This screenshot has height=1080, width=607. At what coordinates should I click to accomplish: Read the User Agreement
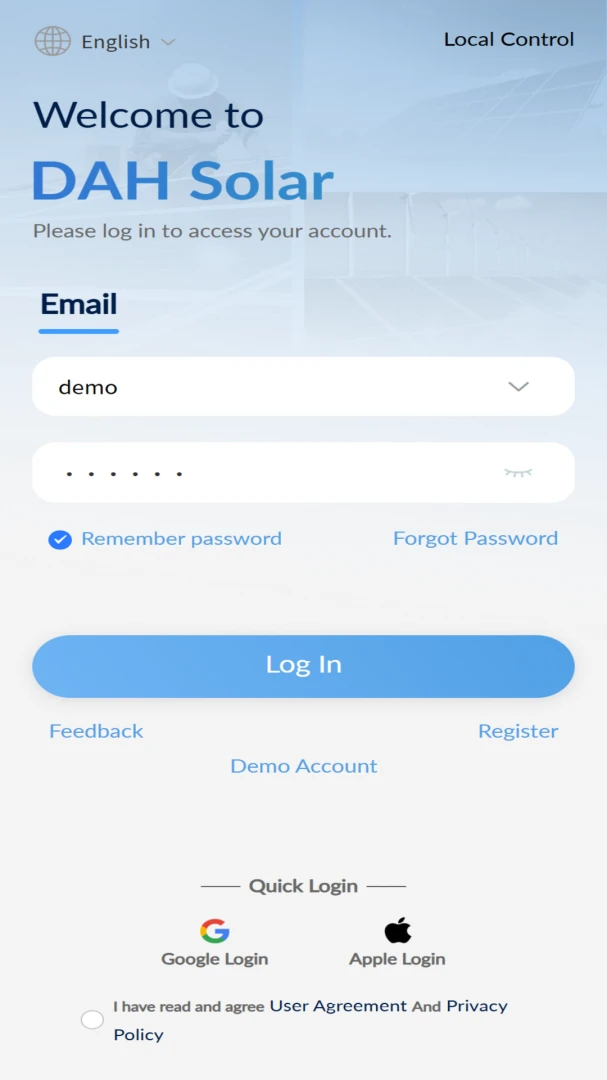click(338, 1006)
